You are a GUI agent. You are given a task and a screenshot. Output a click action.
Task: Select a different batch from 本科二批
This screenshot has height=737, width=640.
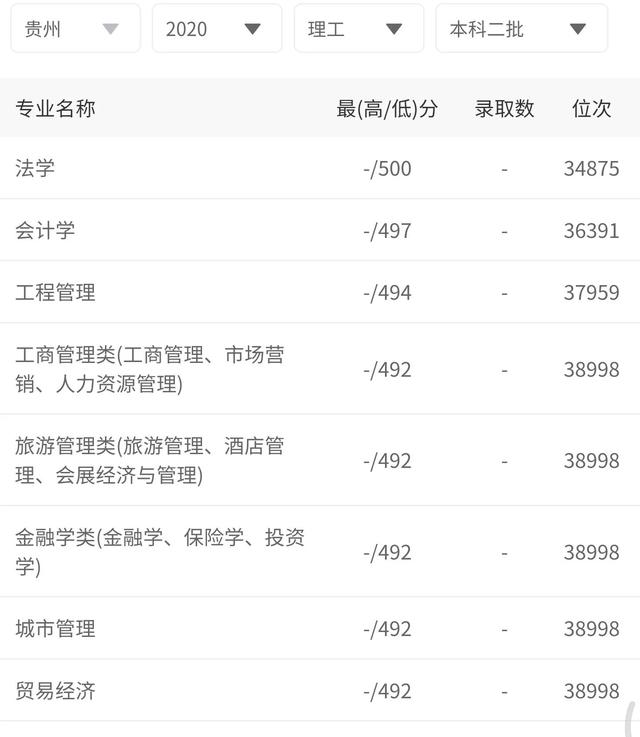[x=522, y=29]
